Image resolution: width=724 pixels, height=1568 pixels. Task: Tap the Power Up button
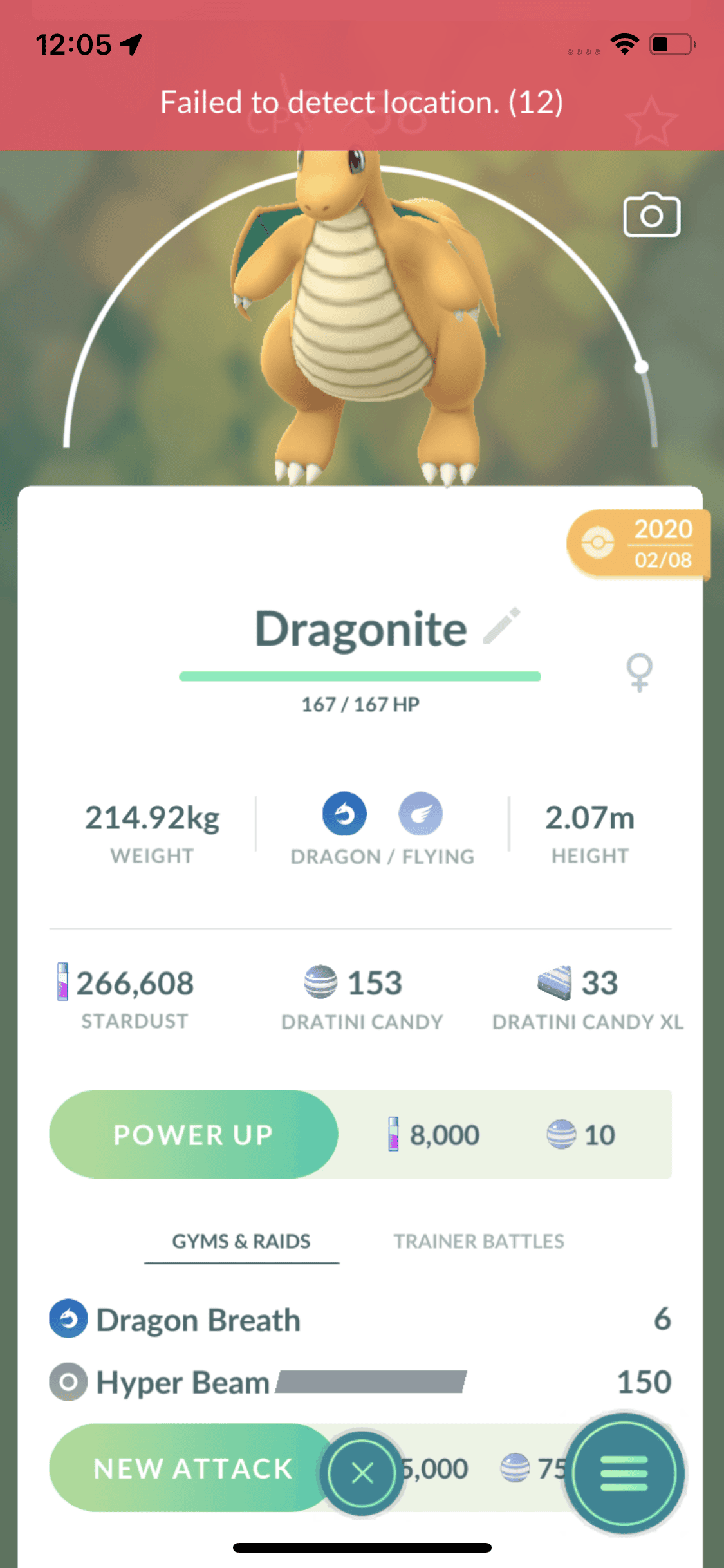click(193, 1134)
